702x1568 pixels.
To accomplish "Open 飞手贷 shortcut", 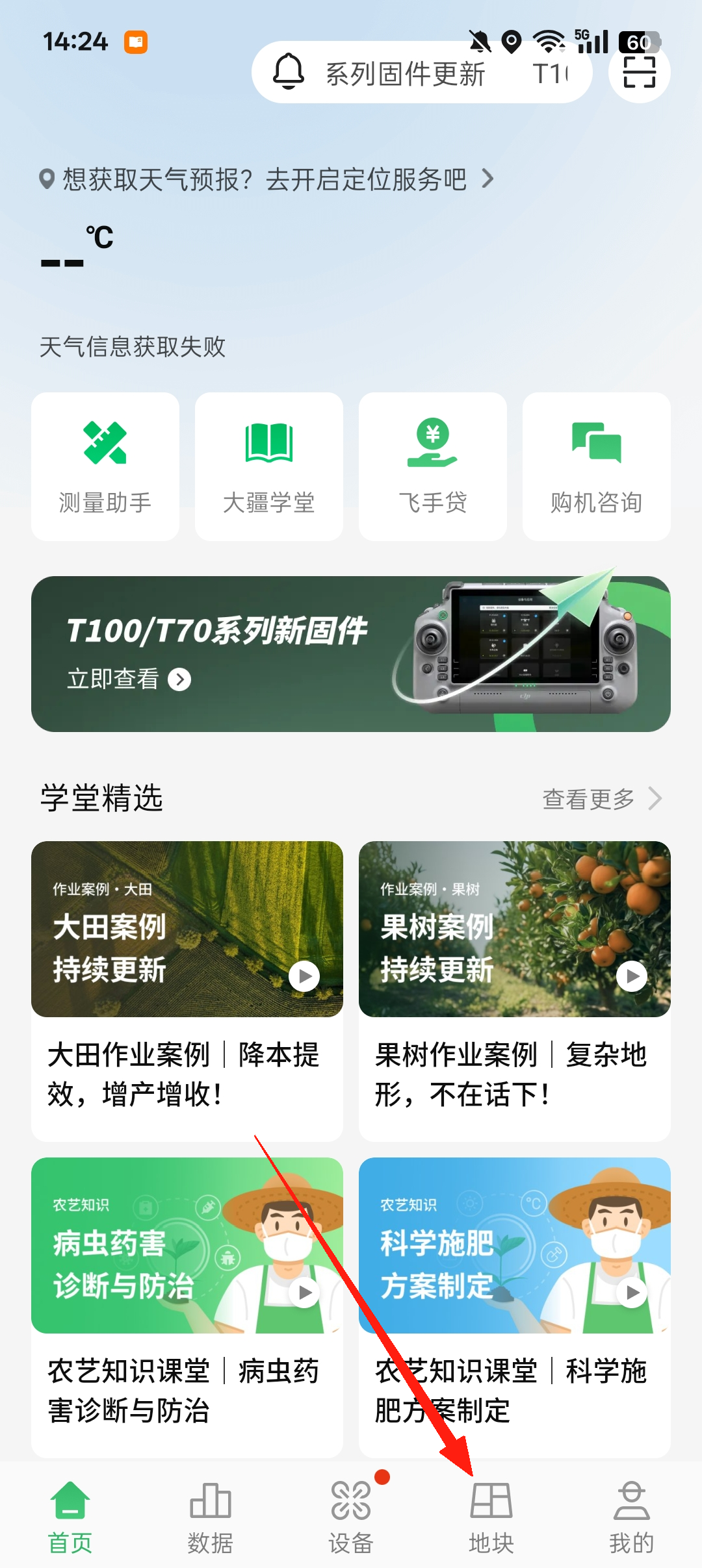I will tap(433, 466).
